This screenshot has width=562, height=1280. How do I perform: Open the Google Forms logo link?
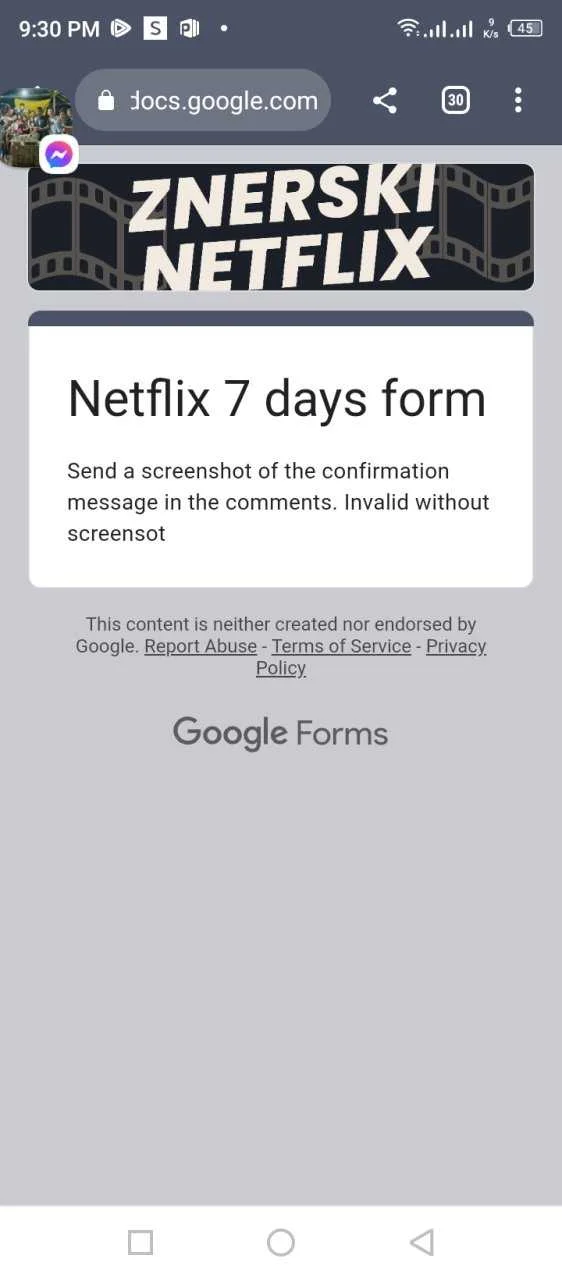coord(280,733)
